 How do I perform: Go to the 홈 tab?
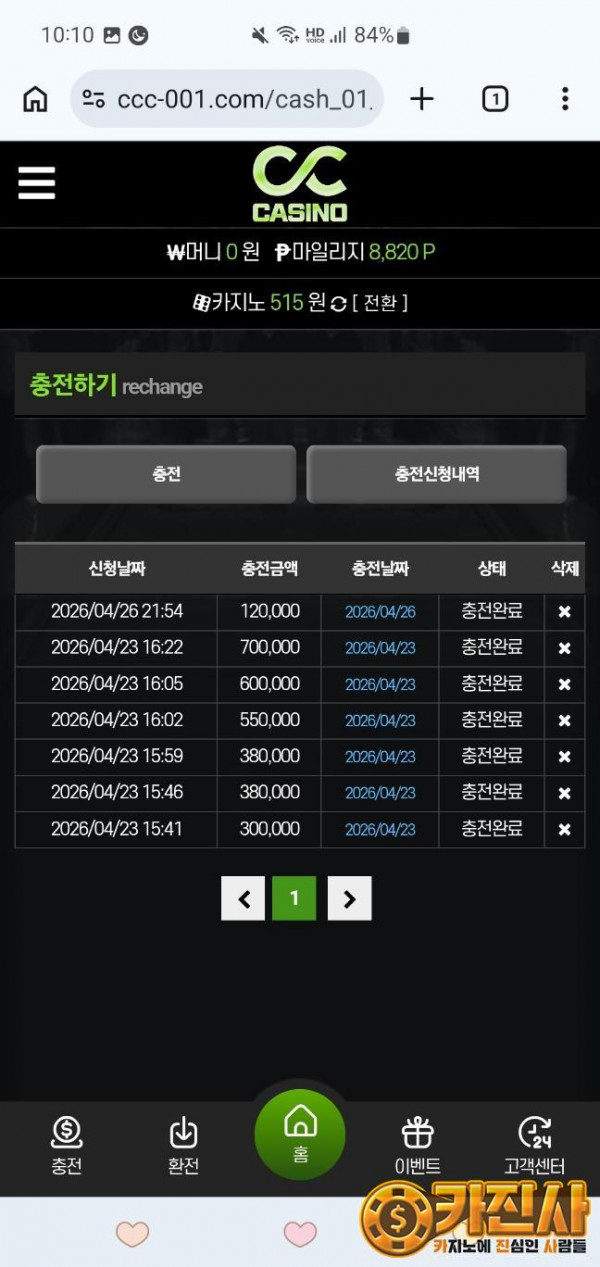(300, 1135)
